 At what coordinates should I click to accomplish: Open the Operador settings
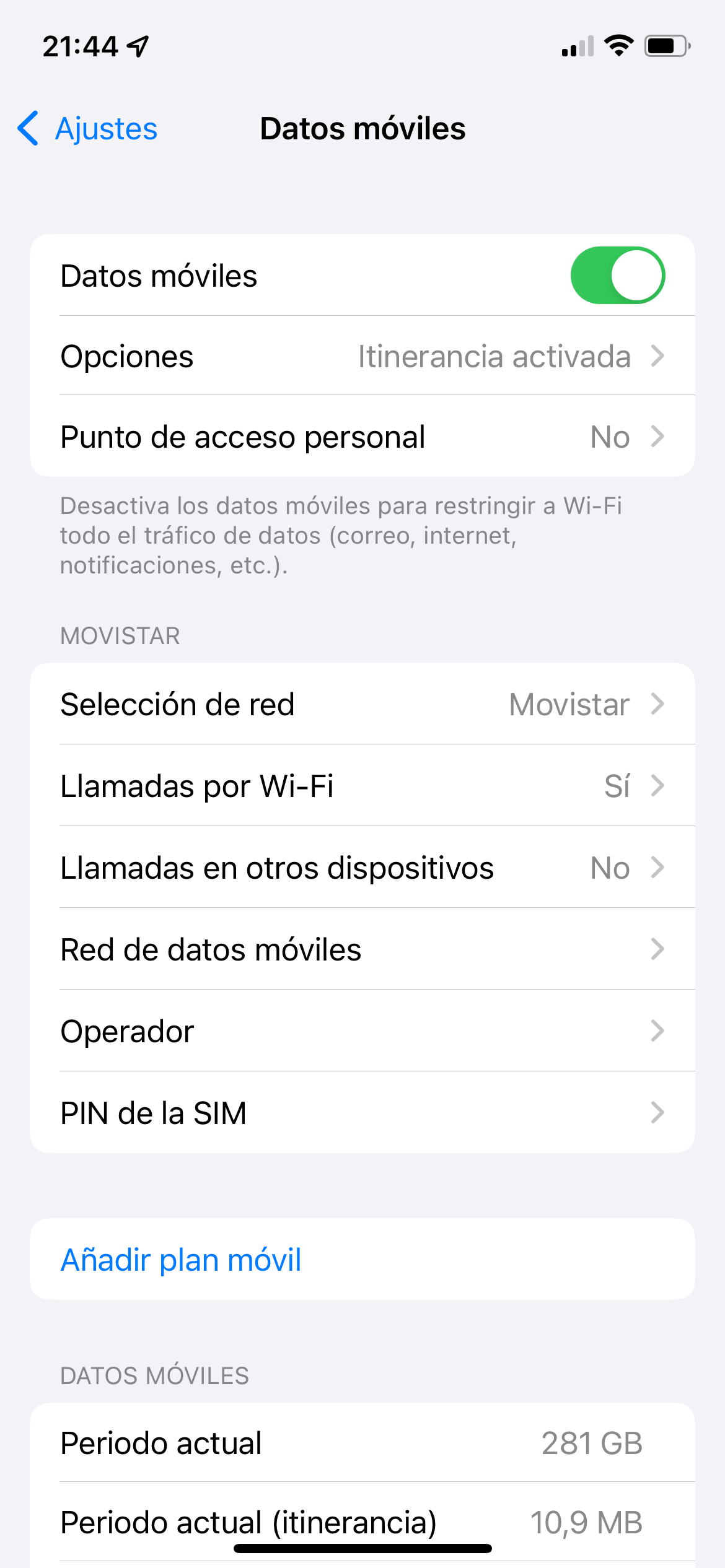coord(362,1031)
